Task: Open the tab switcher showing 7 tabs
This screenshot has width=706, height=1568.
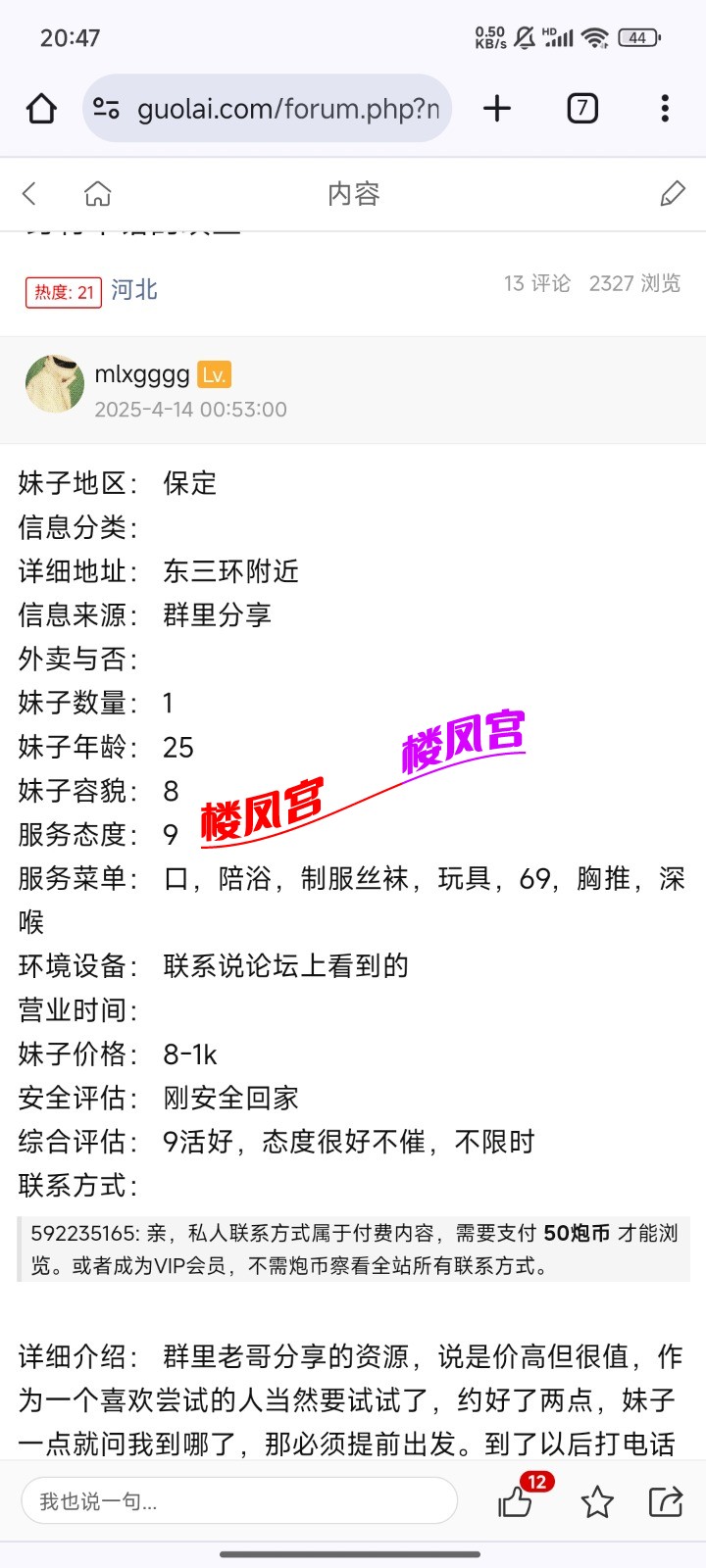Action: 582,108
